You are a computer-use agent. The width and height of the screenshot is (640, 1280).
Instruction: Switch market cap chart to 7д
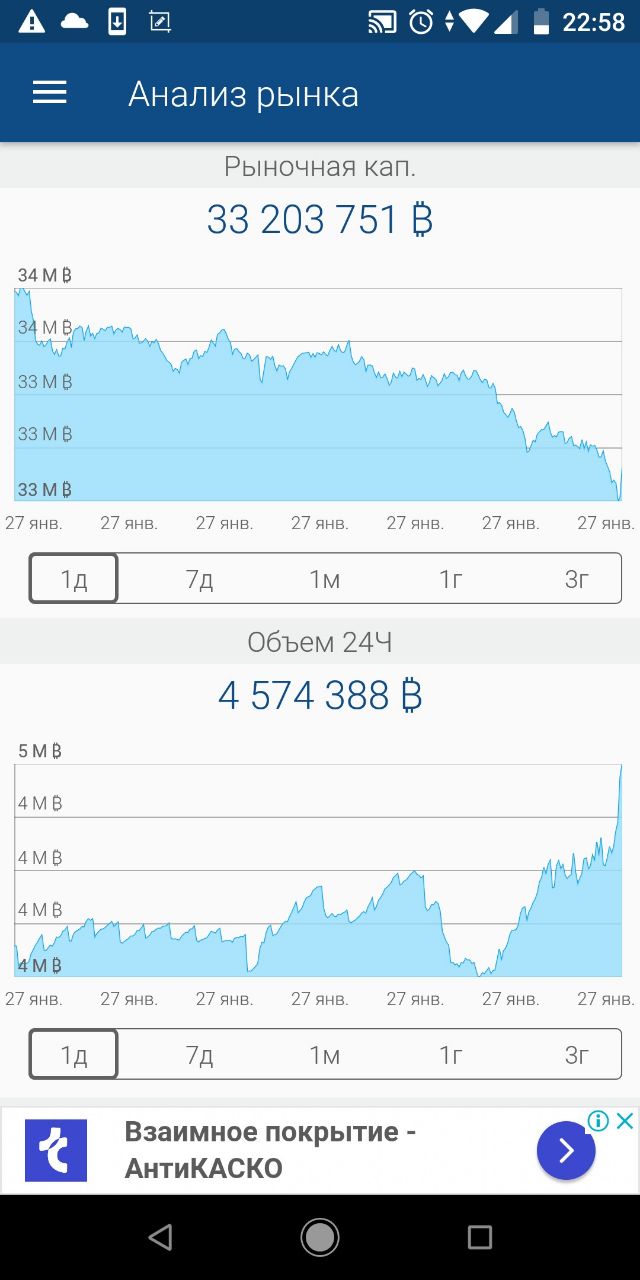[x=199, y=579]
